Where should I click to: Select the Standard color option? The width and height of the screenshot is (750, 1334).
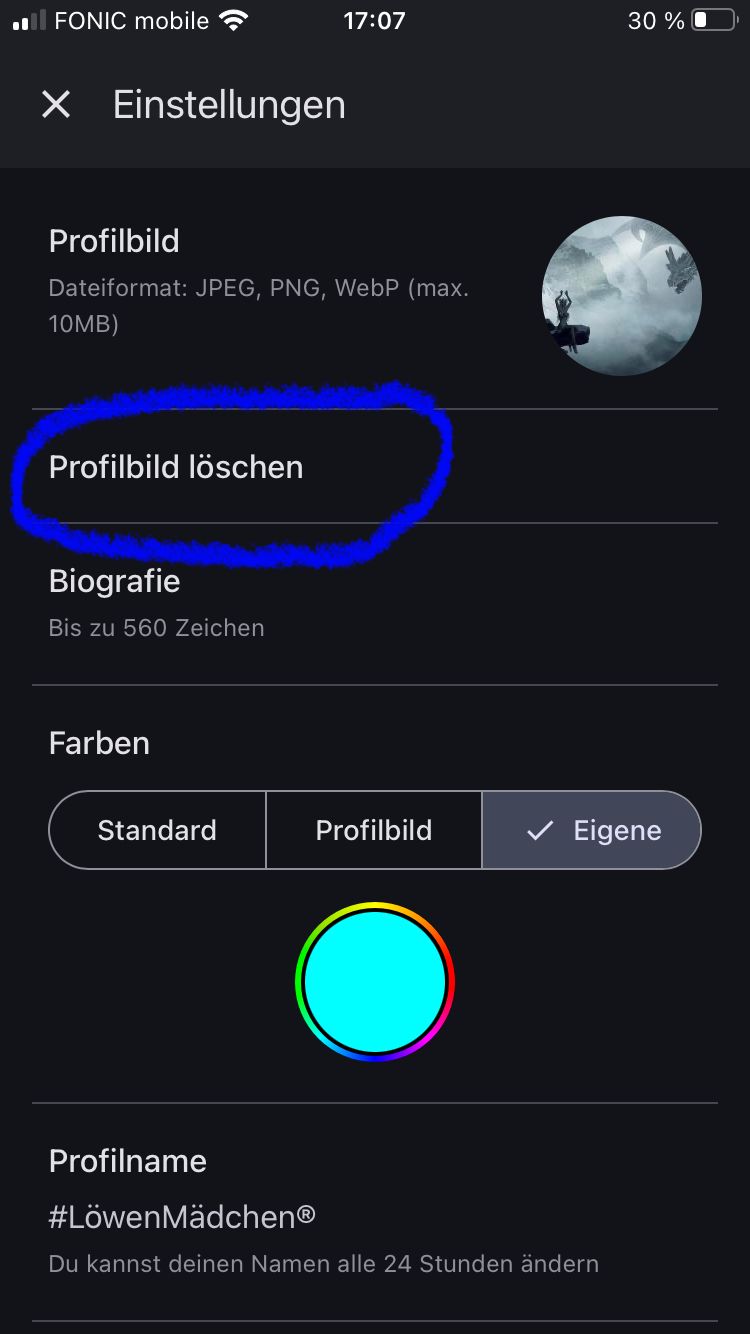(x=157, y=830)
